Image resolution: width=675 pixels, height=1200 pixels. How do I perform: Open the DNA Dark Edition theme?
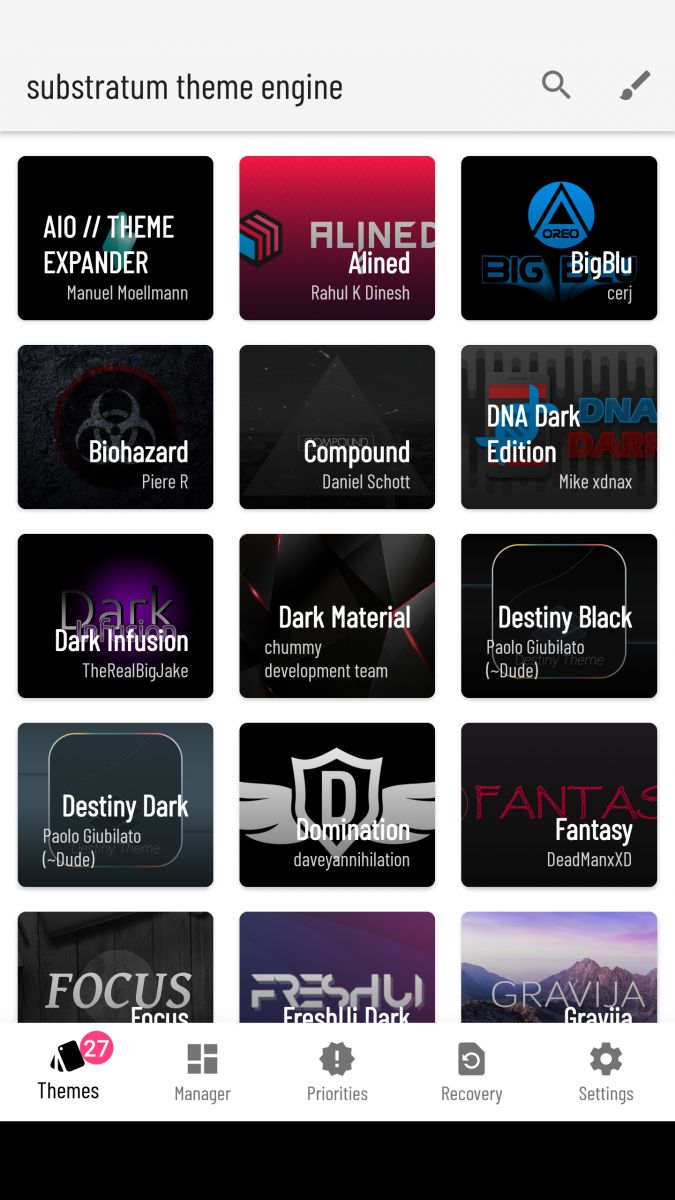(559, 427)
